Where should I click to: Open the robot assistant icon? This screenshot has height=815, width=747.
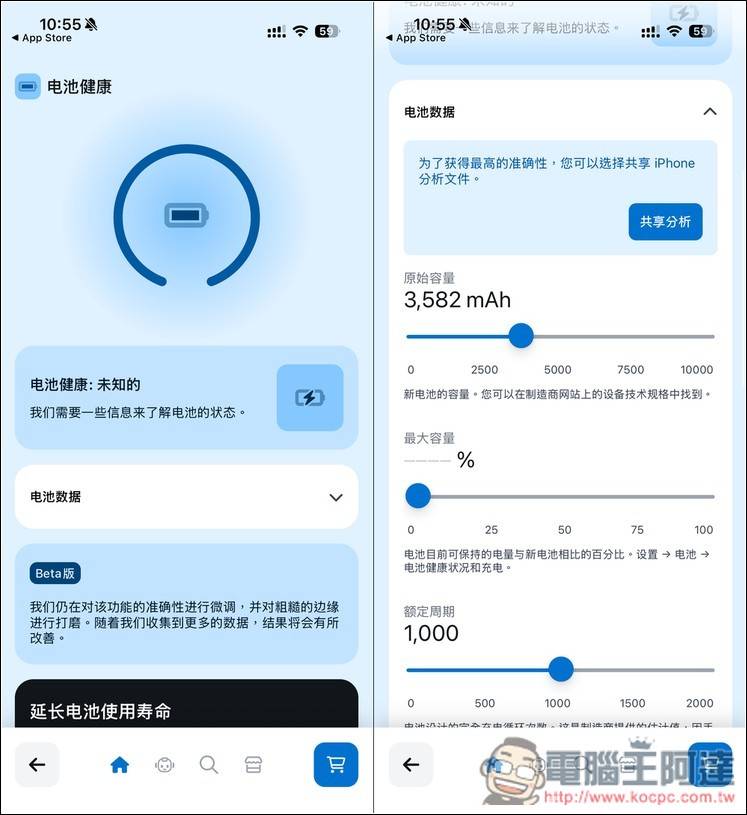point(164,764)
